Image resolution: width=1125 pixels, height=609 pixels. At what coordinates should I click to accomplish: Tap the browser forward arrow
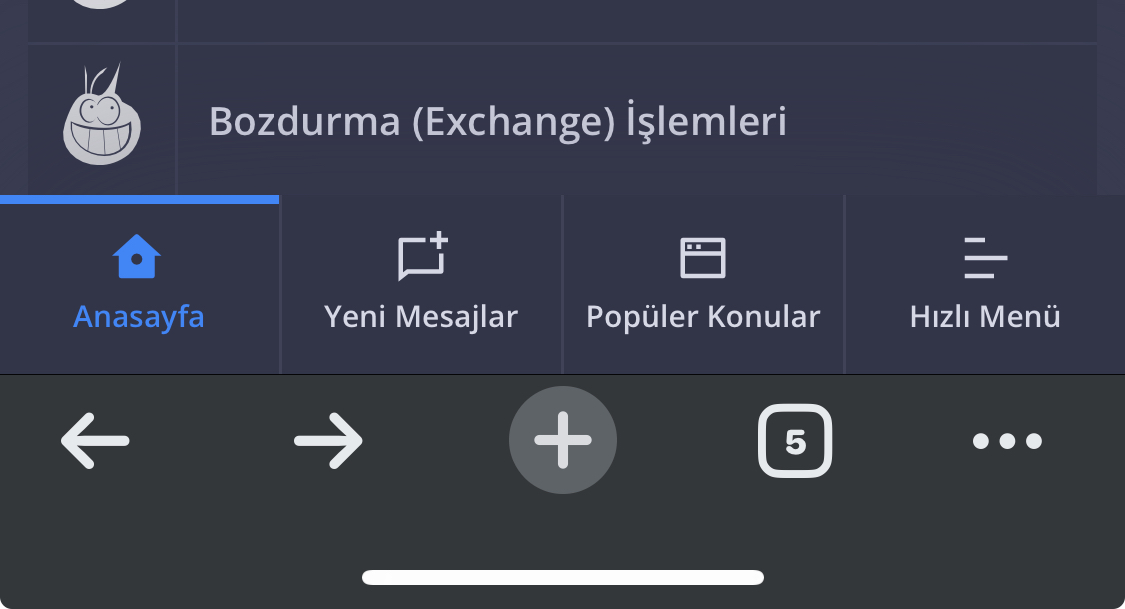pyautogui.click(x=329, y=440)
